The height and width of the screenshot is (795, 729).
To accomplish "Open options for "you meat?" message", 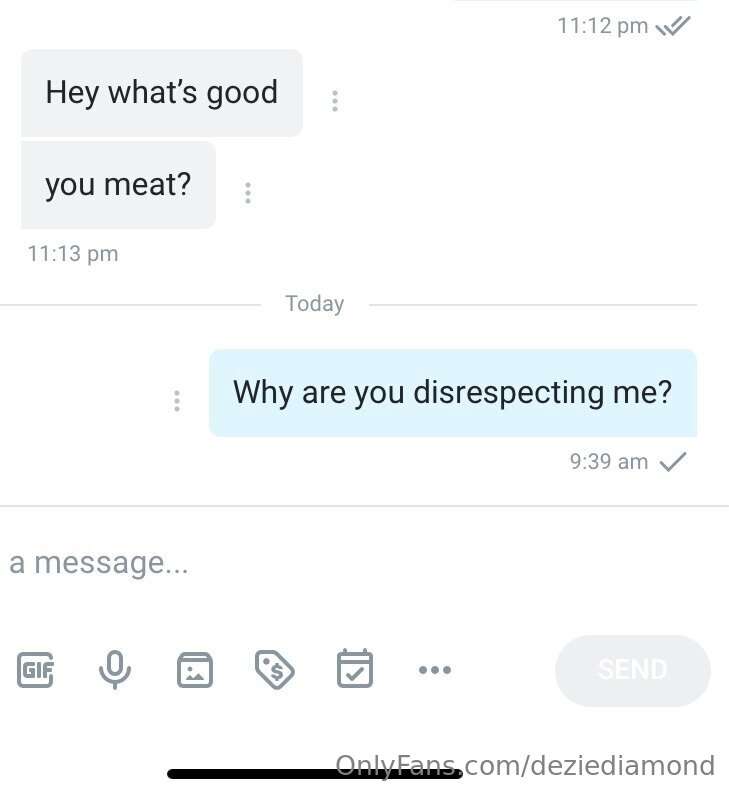I will click(248, 193).
